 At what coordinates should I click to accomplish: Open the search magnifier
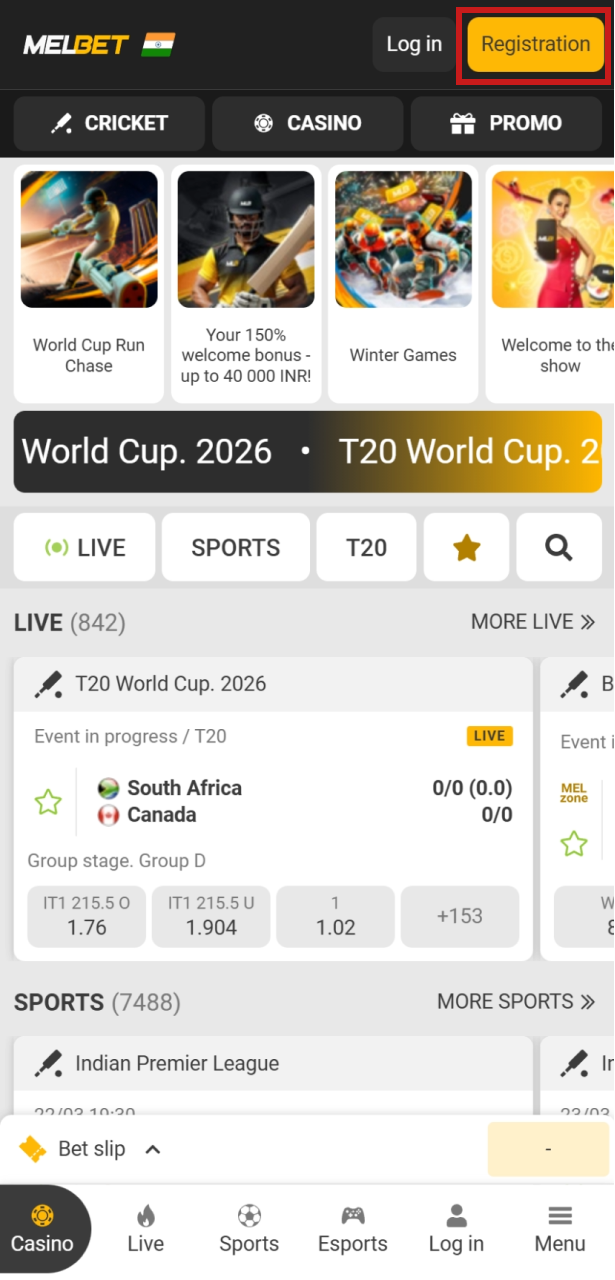558,547
